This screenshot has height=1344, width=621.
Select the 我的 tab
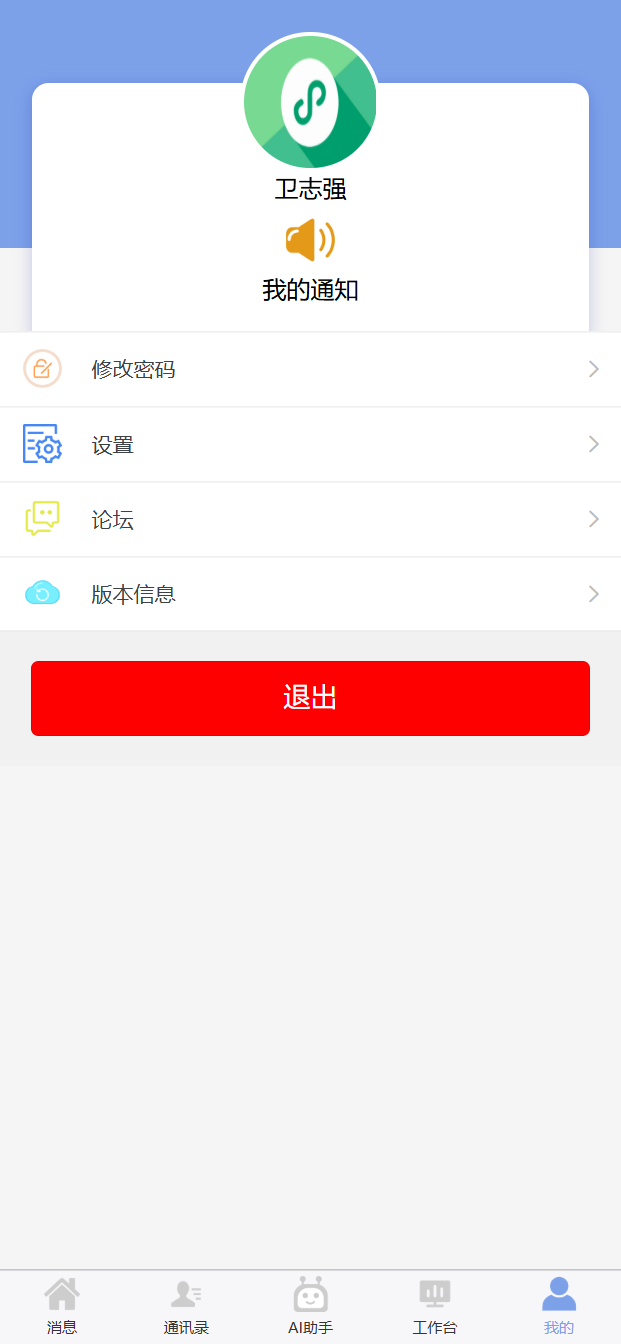(x=559, y=1306)
